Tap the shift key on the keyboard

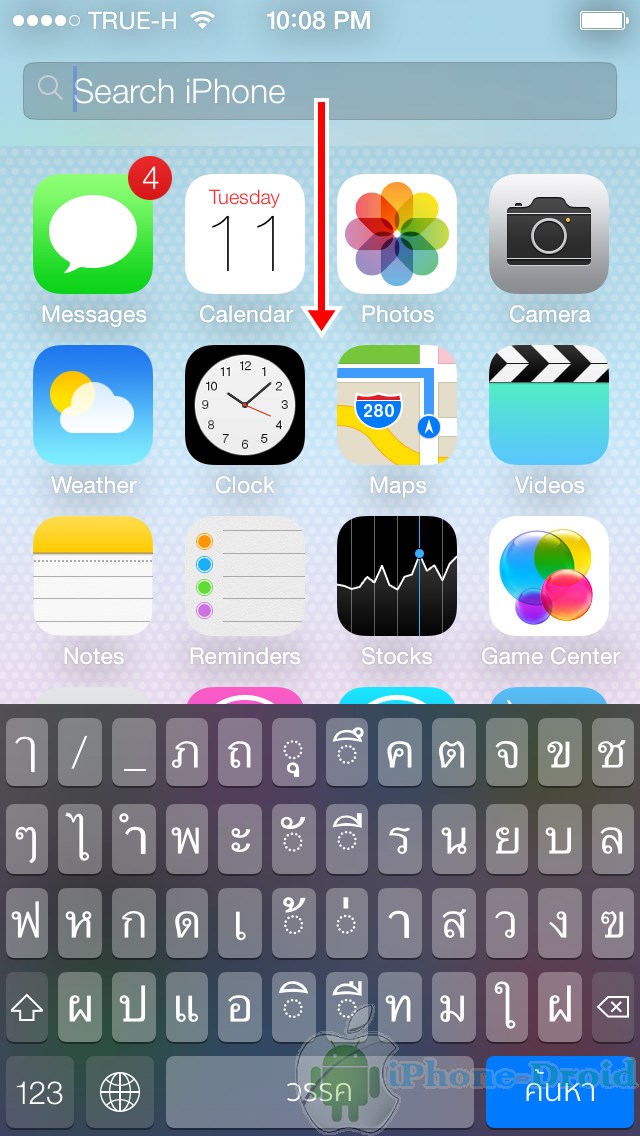tap(27, 1007)
